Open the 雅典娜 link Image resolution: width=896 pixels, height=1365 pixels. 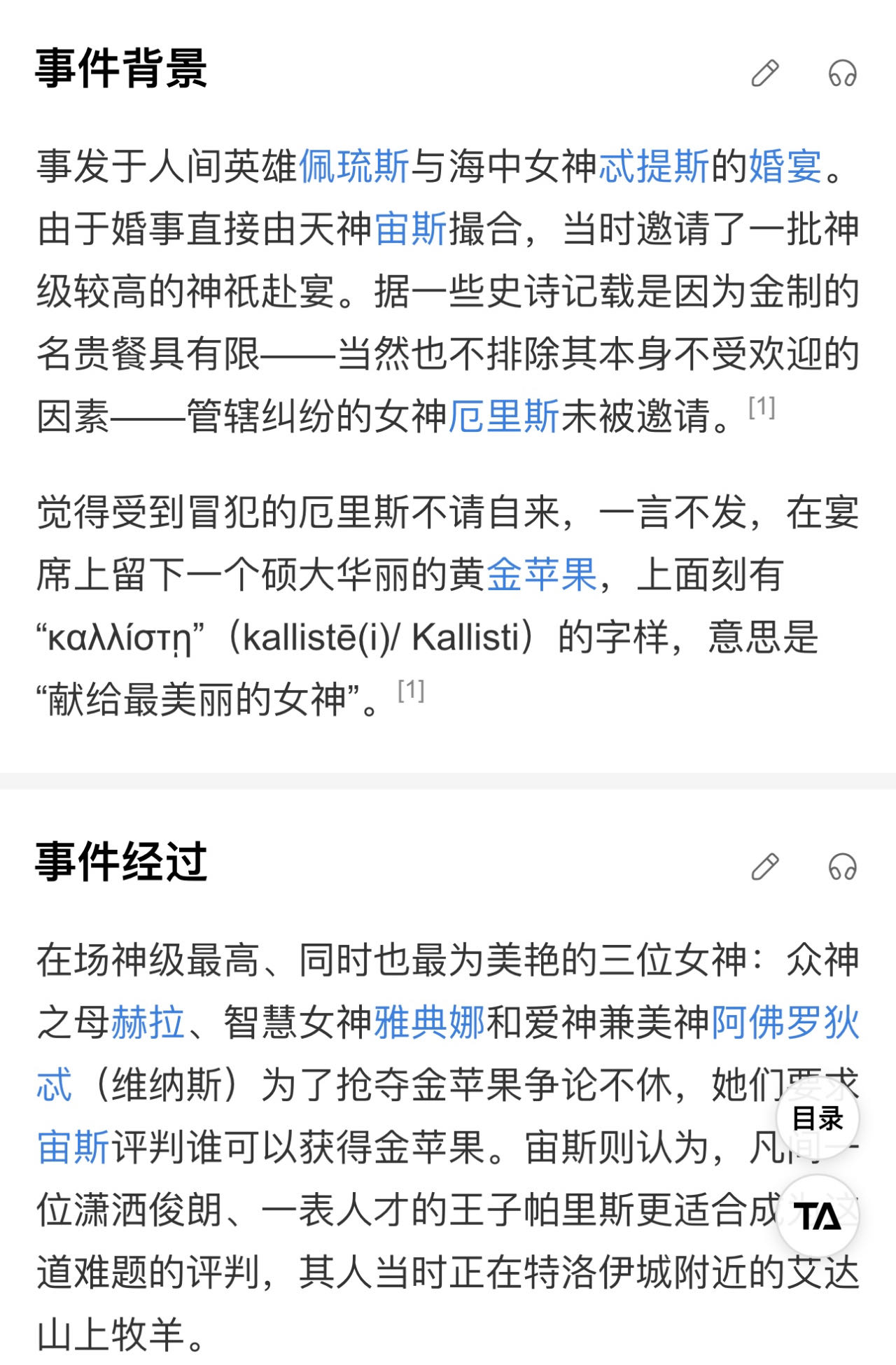(429, 1023)
